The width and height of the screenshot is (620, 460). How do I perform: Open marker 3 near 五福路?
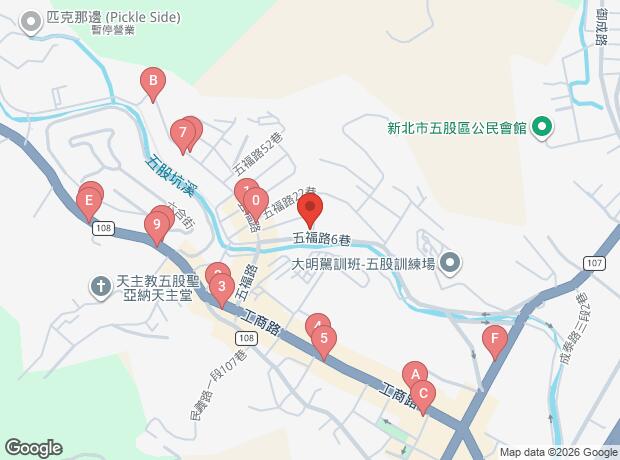tap(222, 290)
